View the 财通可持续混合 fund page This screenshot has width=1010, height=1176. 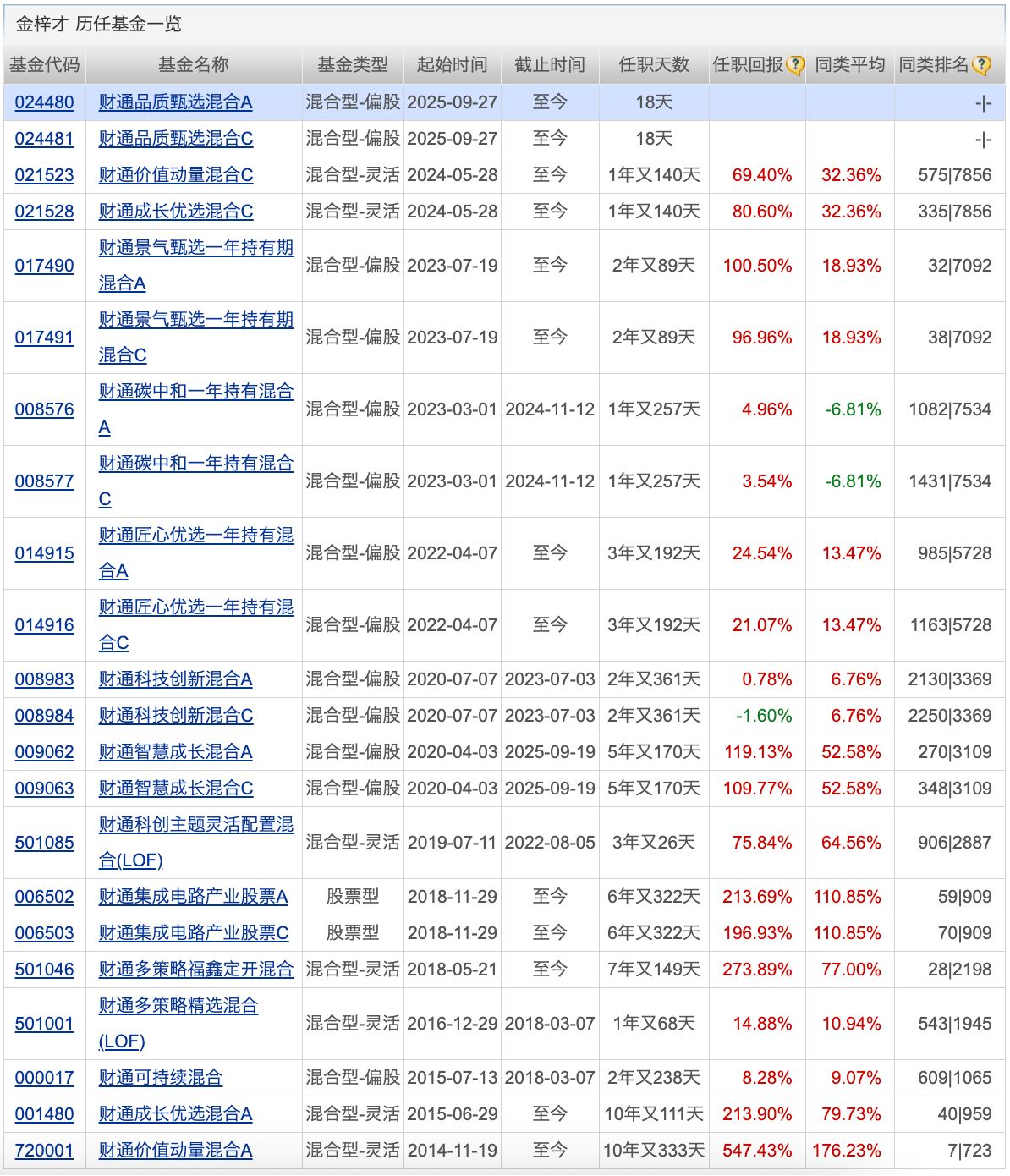160,1078
